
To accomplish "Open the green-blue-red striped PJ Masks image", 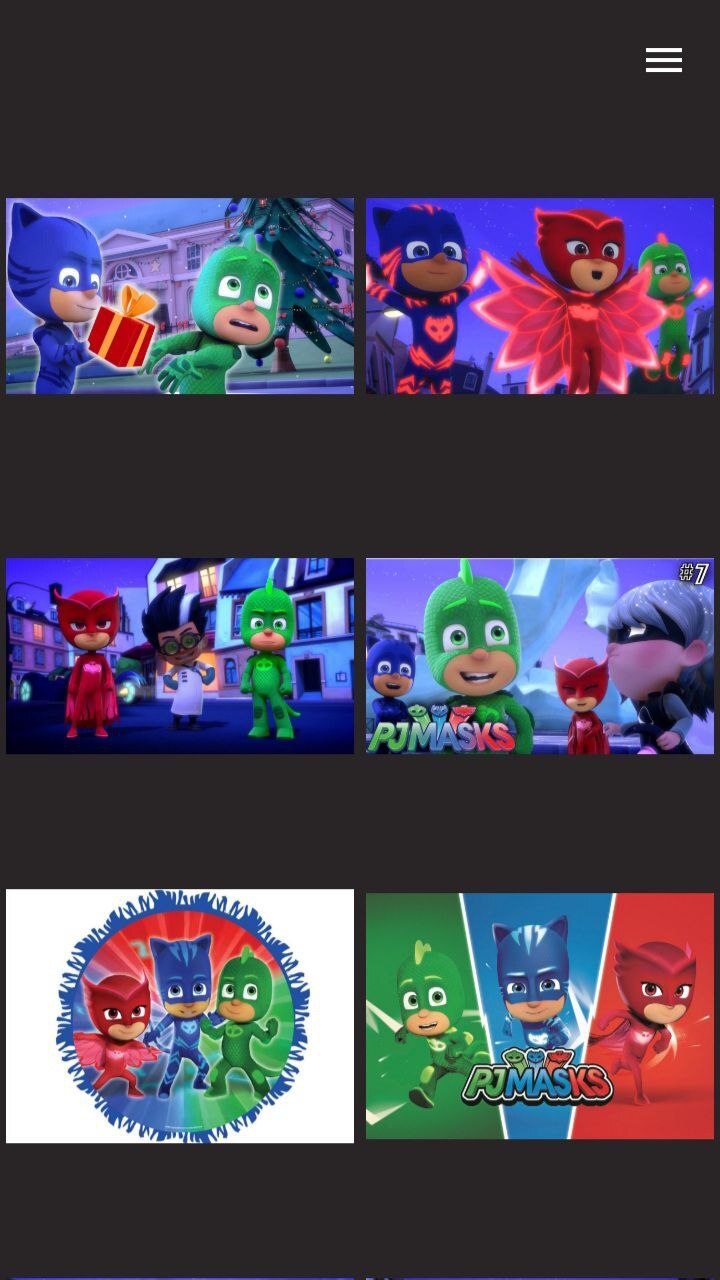I will pyautogui.click(x=540, y=1016).
